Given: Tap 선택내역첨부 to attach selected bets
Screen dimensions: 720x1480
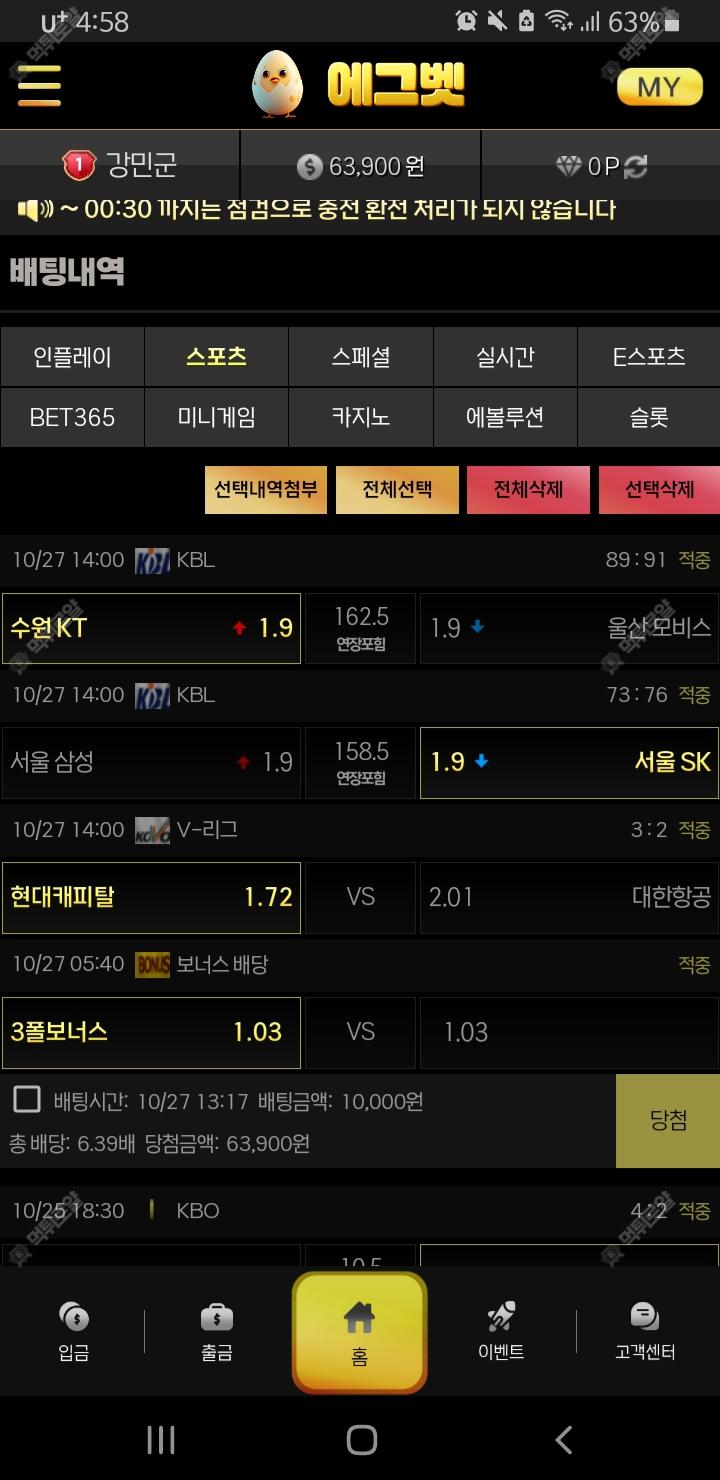Looking at the screenshot, I should (x=266, y=490).
